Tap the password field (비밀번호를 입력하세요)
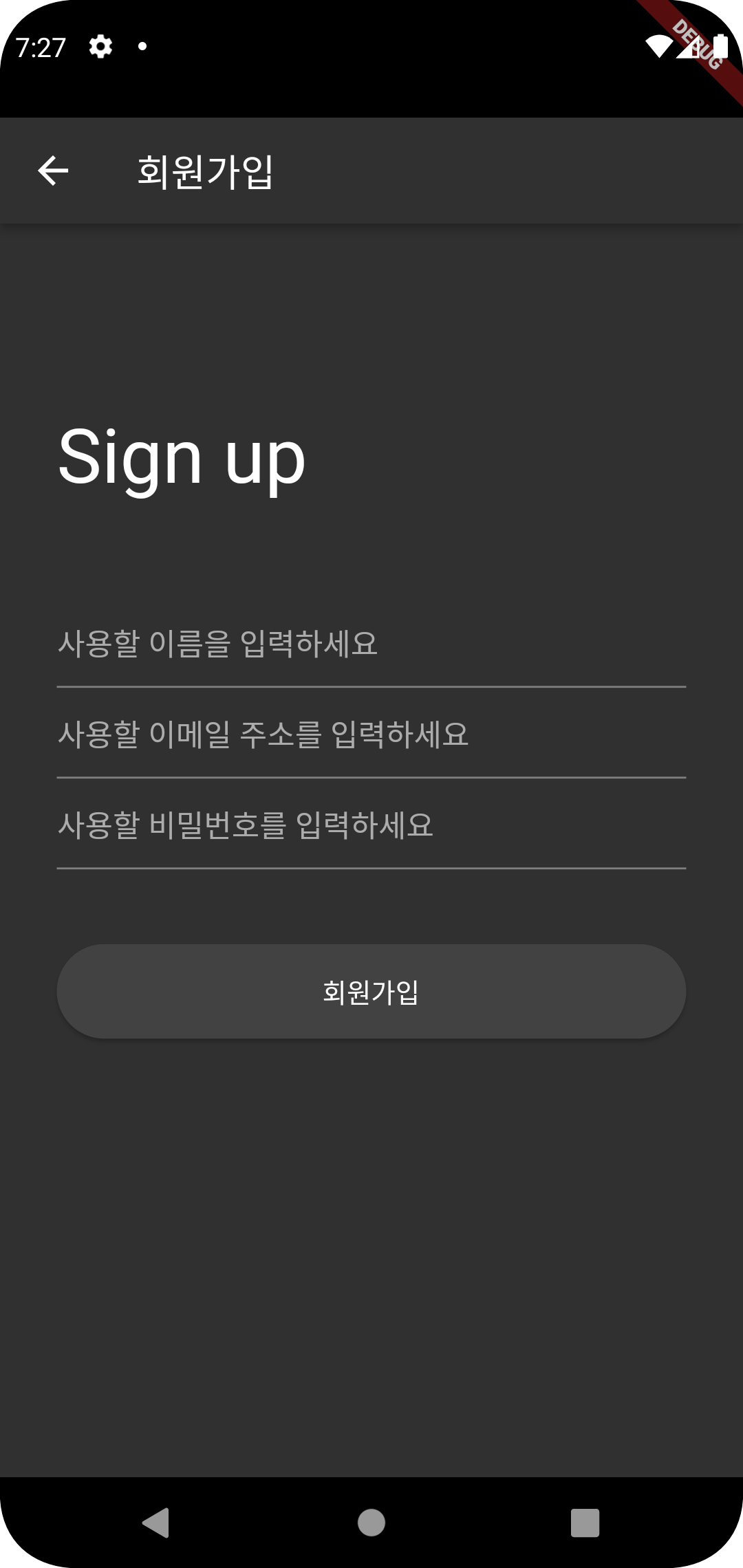The width and height of the screenshot is (743, 1568). click(371, 826)
